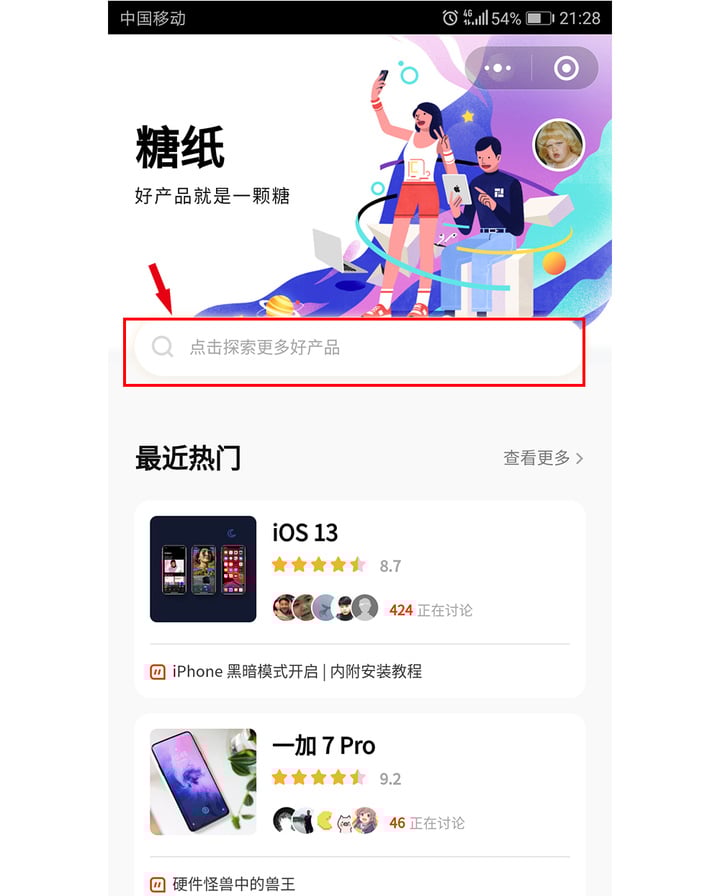This screenshot has height=896, width=720.
Task: Open the 一加 7 Pro product card
Action: (359, 782)
